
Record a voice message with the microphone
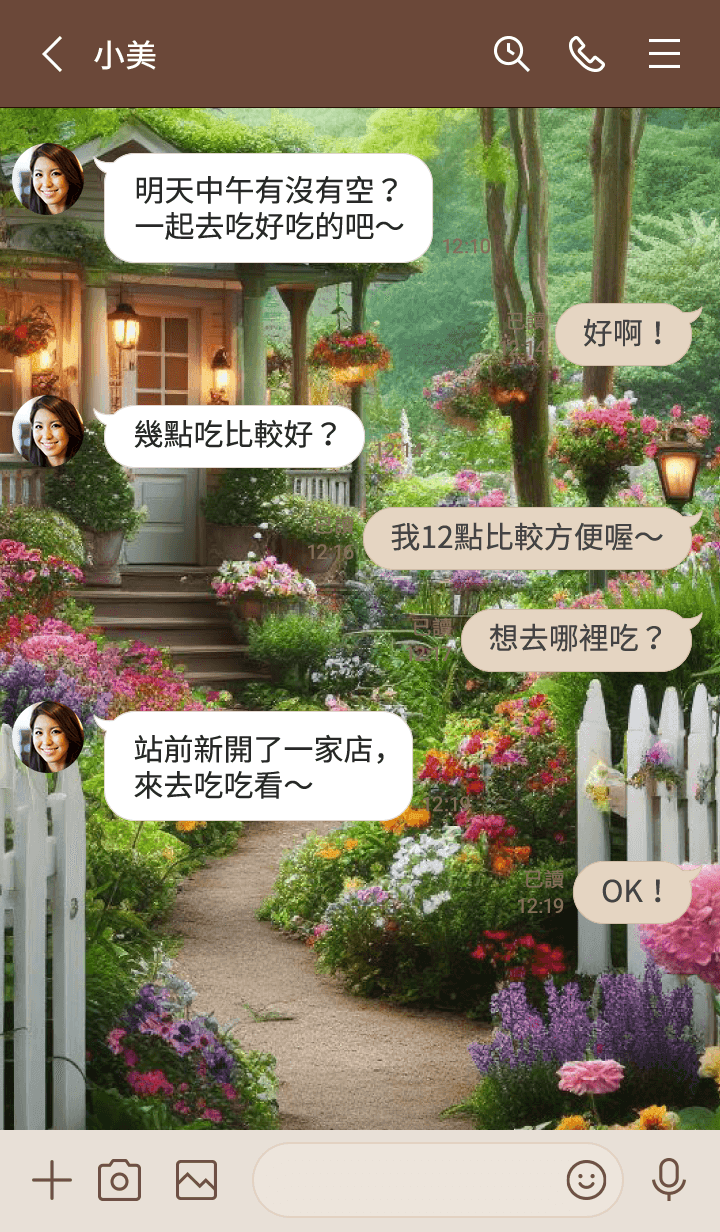(x=669, y=1181)
